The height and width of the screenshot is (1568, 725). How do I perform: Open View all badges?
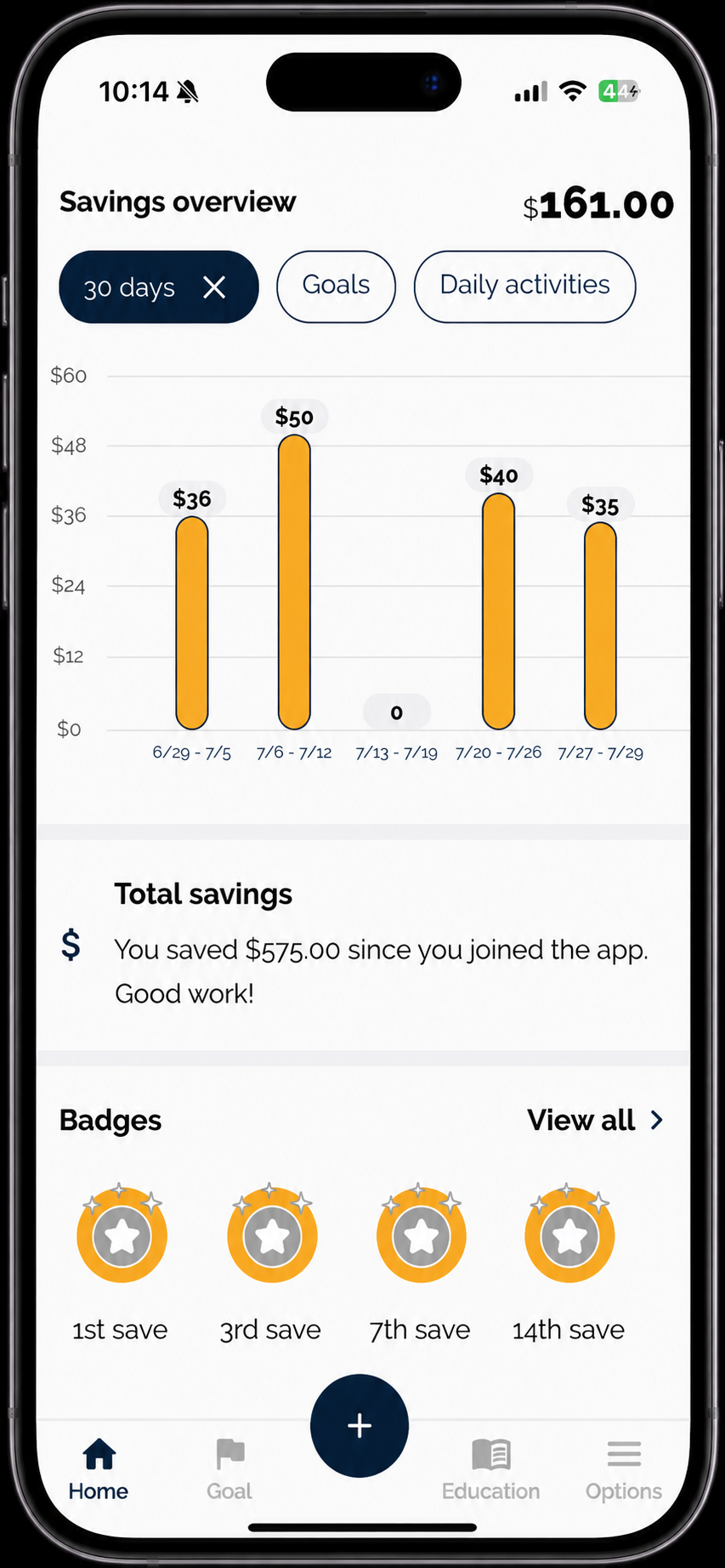595,1120
